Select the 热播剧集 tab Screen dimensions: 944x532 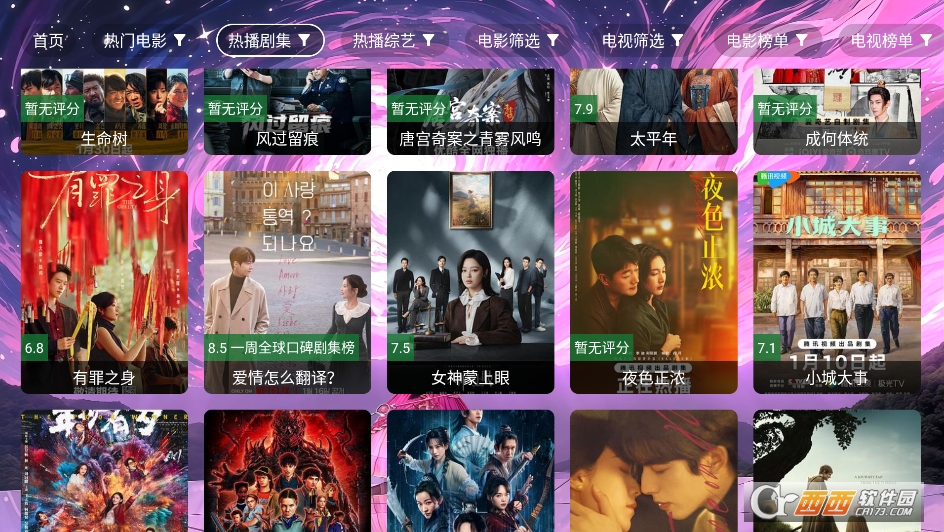[270, 41]
